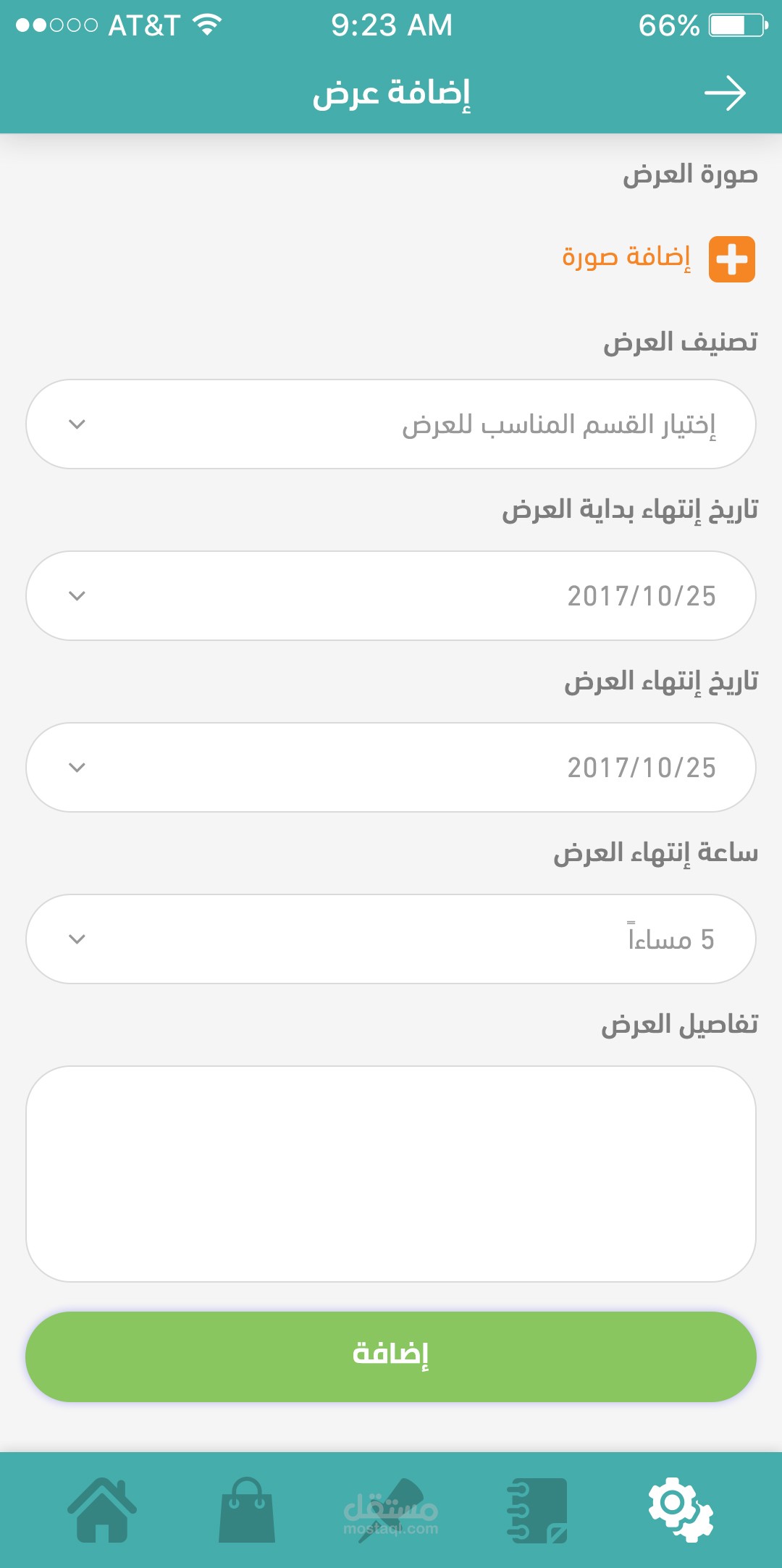Switch to the shopping bag tab
The height and width of the screenshot is (1568, 782).
pos(247,1510)
